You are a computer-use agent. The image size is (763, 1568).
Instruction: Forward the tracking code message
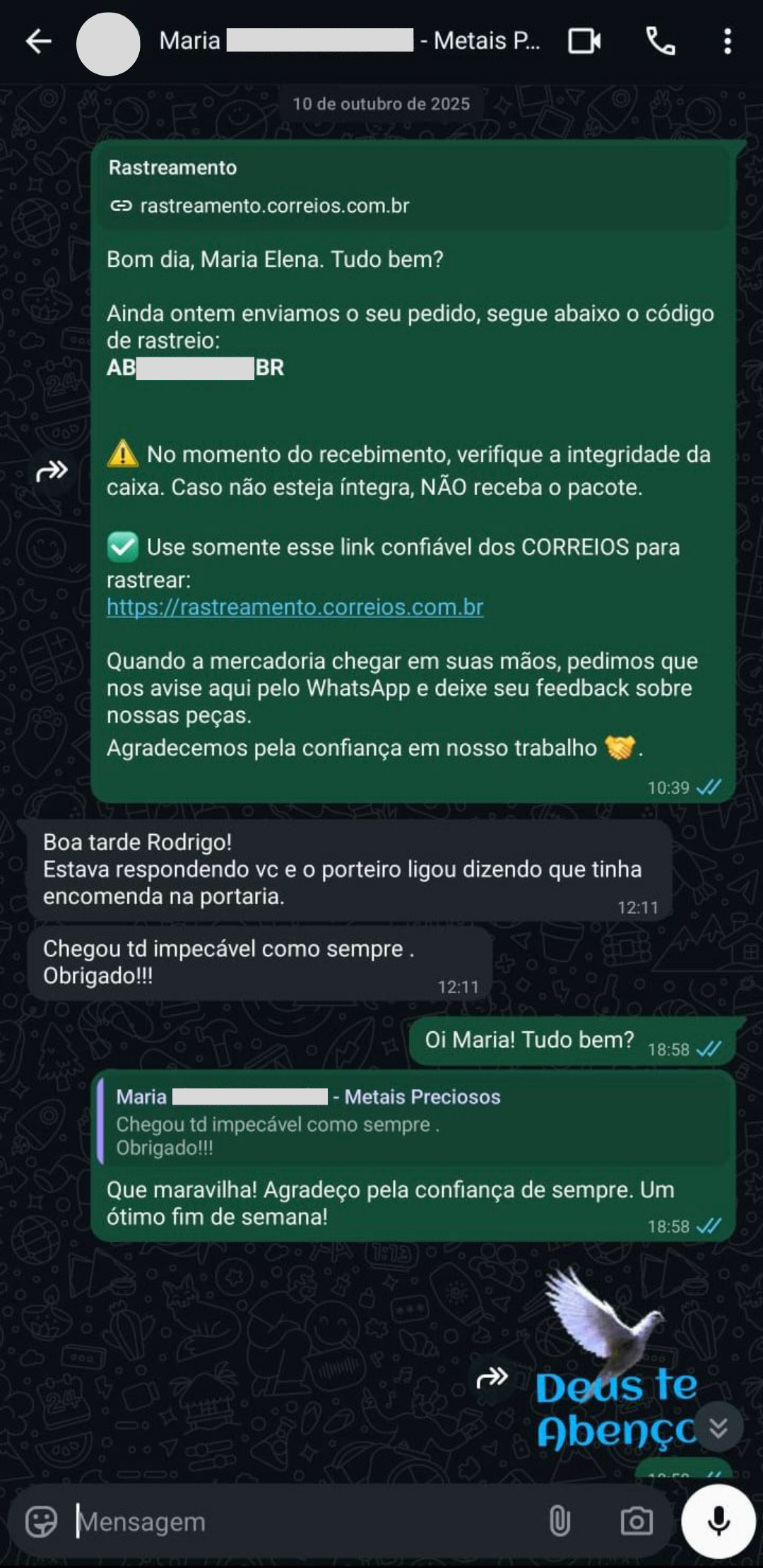click(x=52, y=470)
